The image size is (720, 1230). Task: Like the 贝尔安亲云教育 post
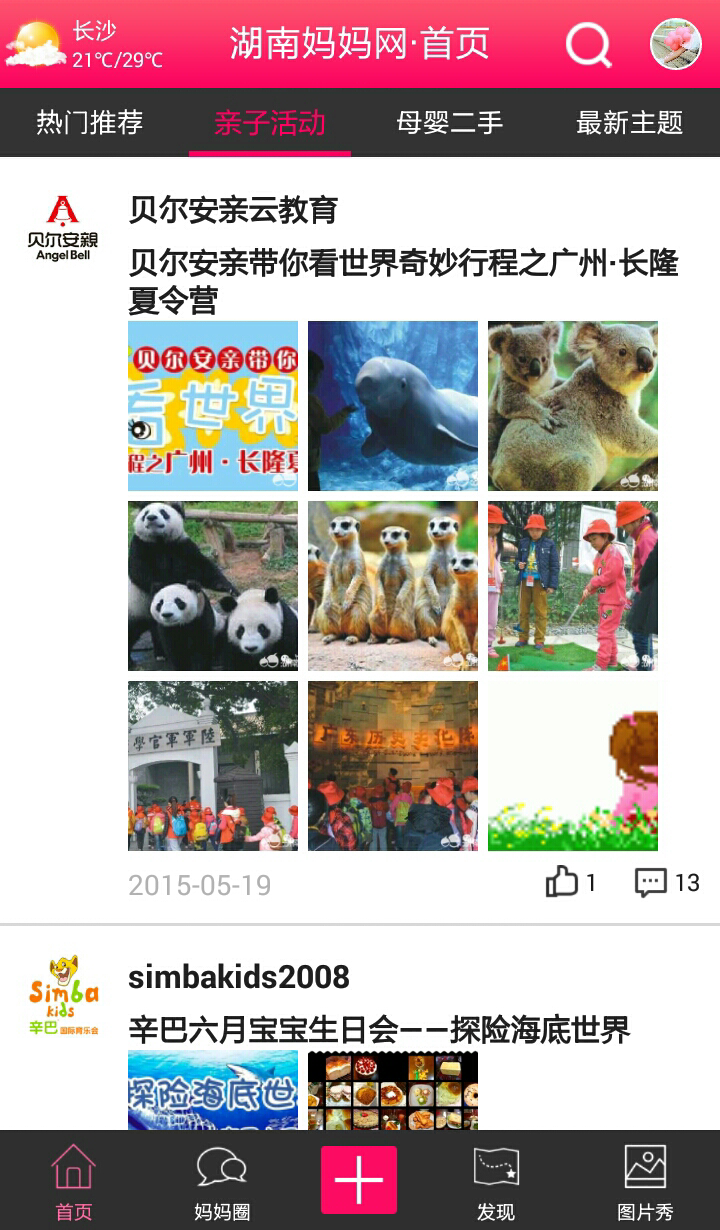(x=570, y=882)
